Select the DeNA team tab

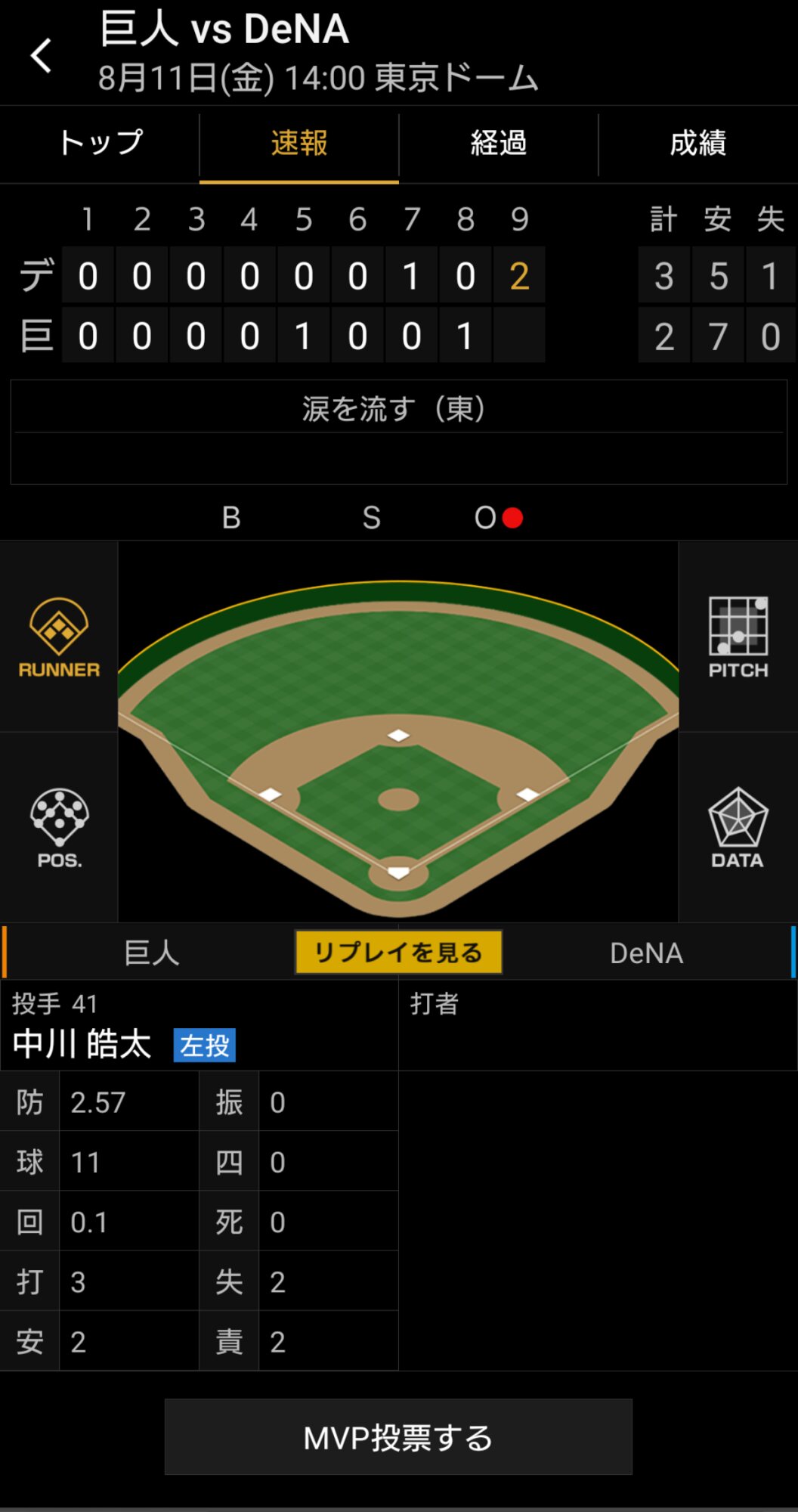[646, 953]
